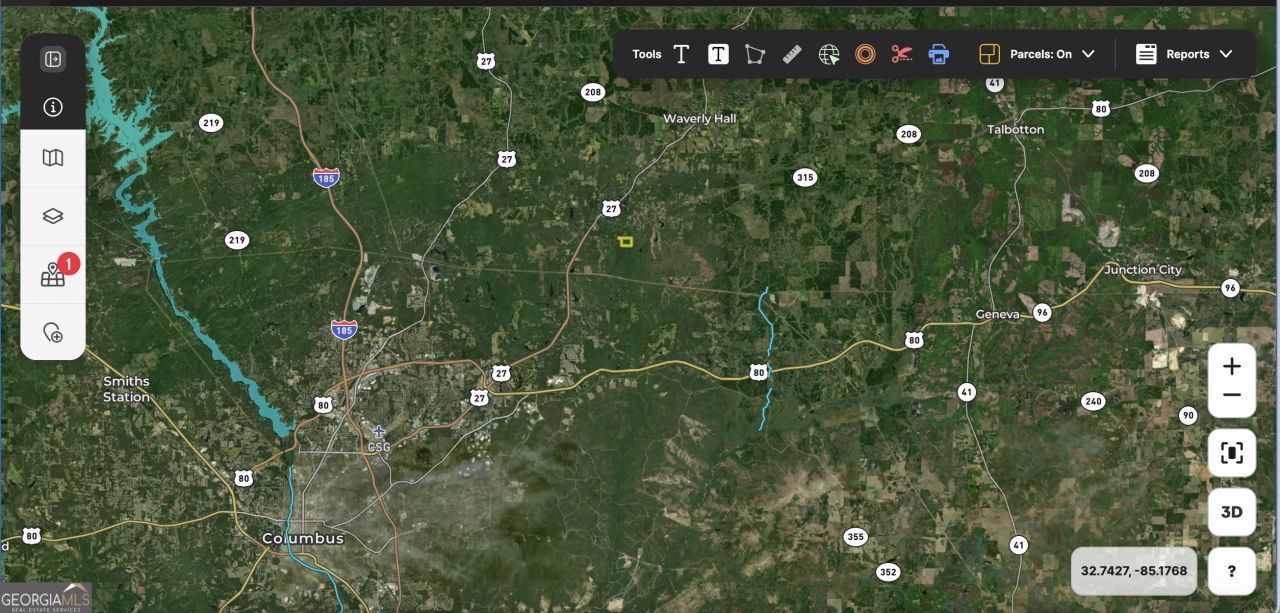The height and width of the screenshot is (613, 1280).
Task: Zoom out of the map
Action: tap(1232, 395)
